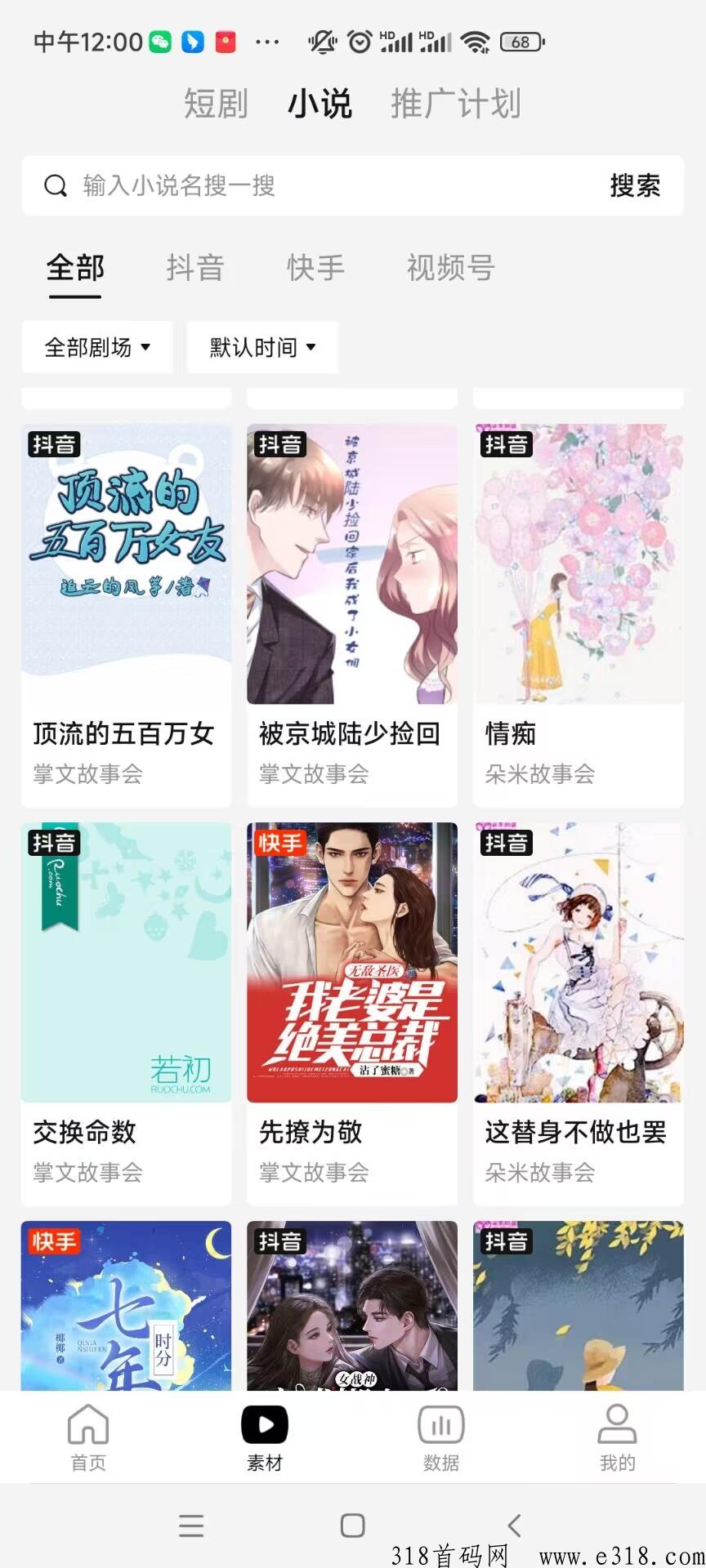The width and height of the screenshot is (706, 1568).
Task: Go to the 首页 tab
Action: [88, 1437]
